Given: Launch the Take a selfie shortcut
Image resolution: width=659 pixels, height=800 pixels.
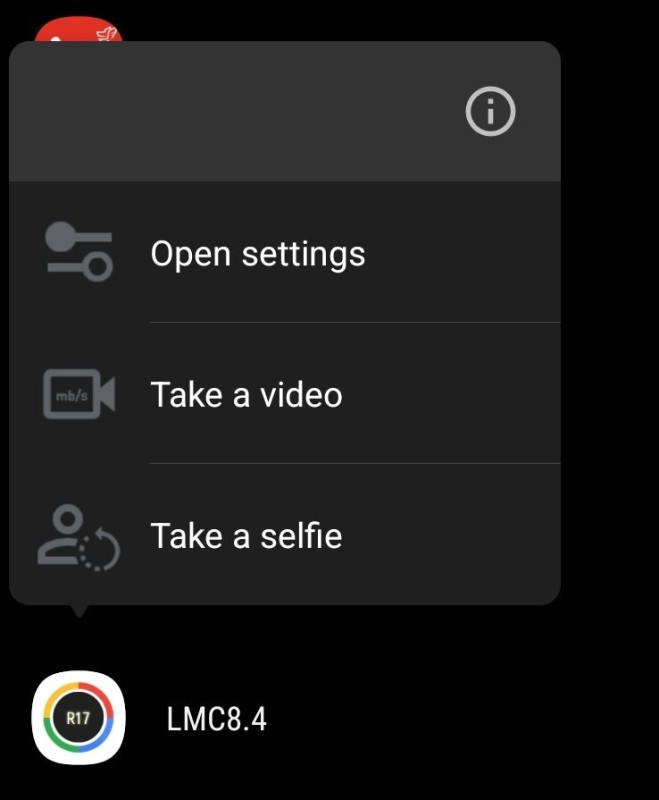Looking at the screenshot, I should click(x=246, y=536).
